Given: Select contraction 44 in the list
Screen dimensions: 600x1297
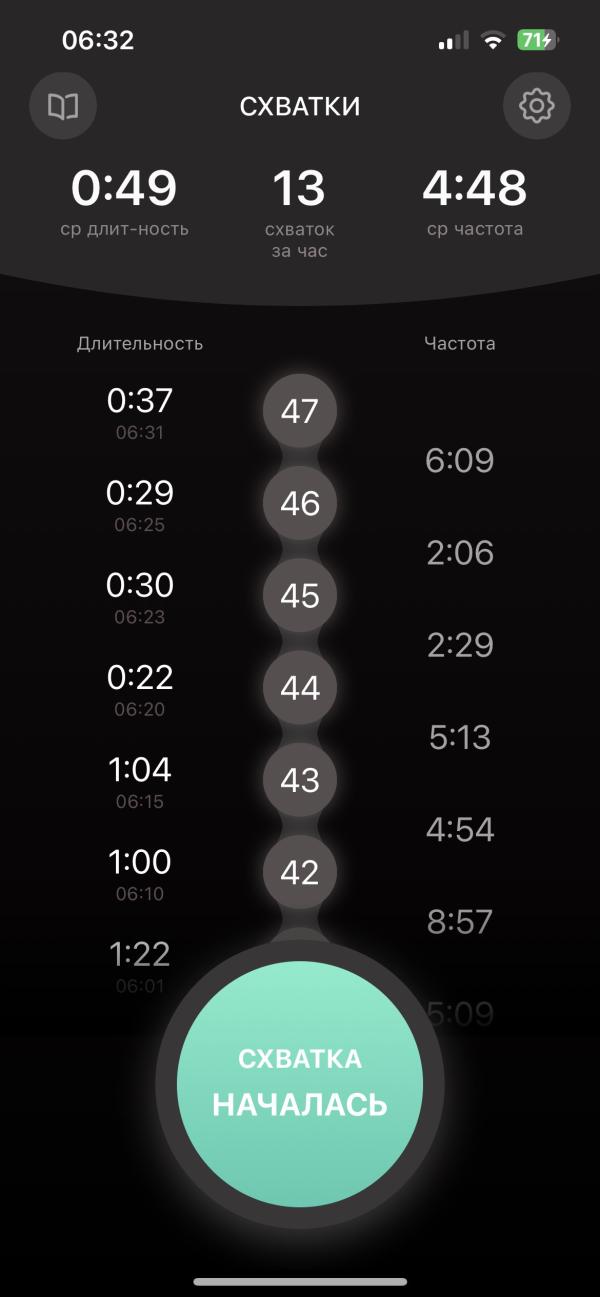Looking at the screenshot, I should 300,688.
